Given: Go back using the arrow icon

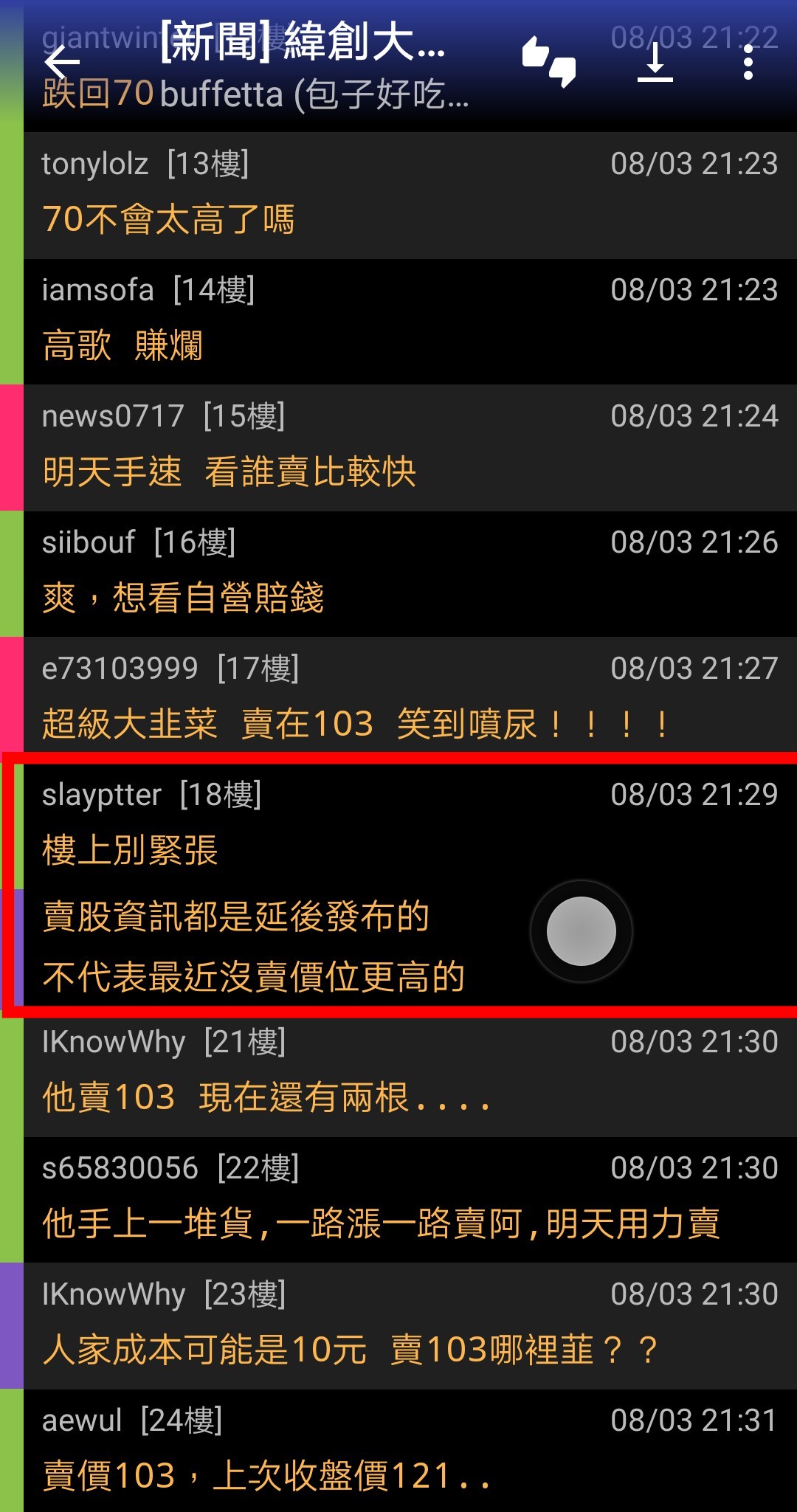Looking at the screenshot, I should [62, 63].
